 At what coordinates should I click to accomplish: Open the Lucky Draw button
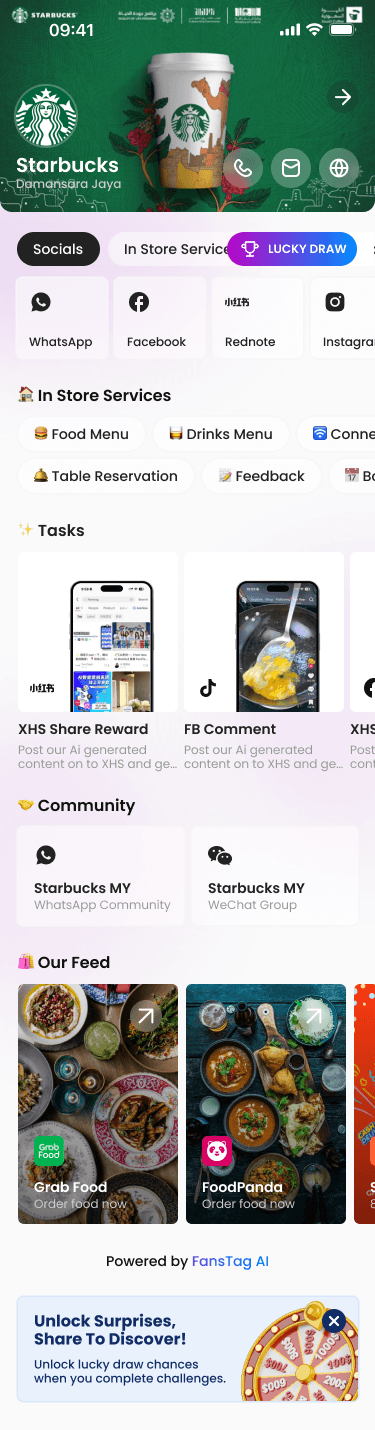point(293,249)
